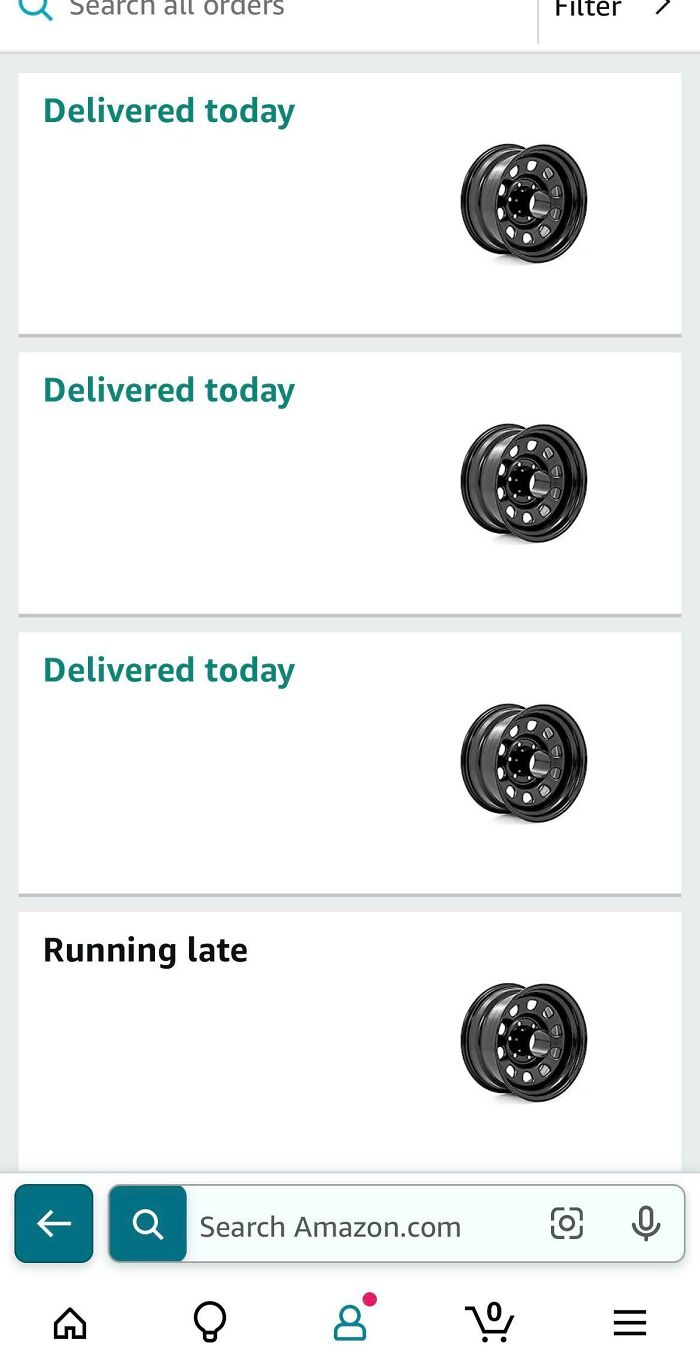Go to the Home tab
700x1345 pixels.
pyautogui.click(x=70, y=1322)
